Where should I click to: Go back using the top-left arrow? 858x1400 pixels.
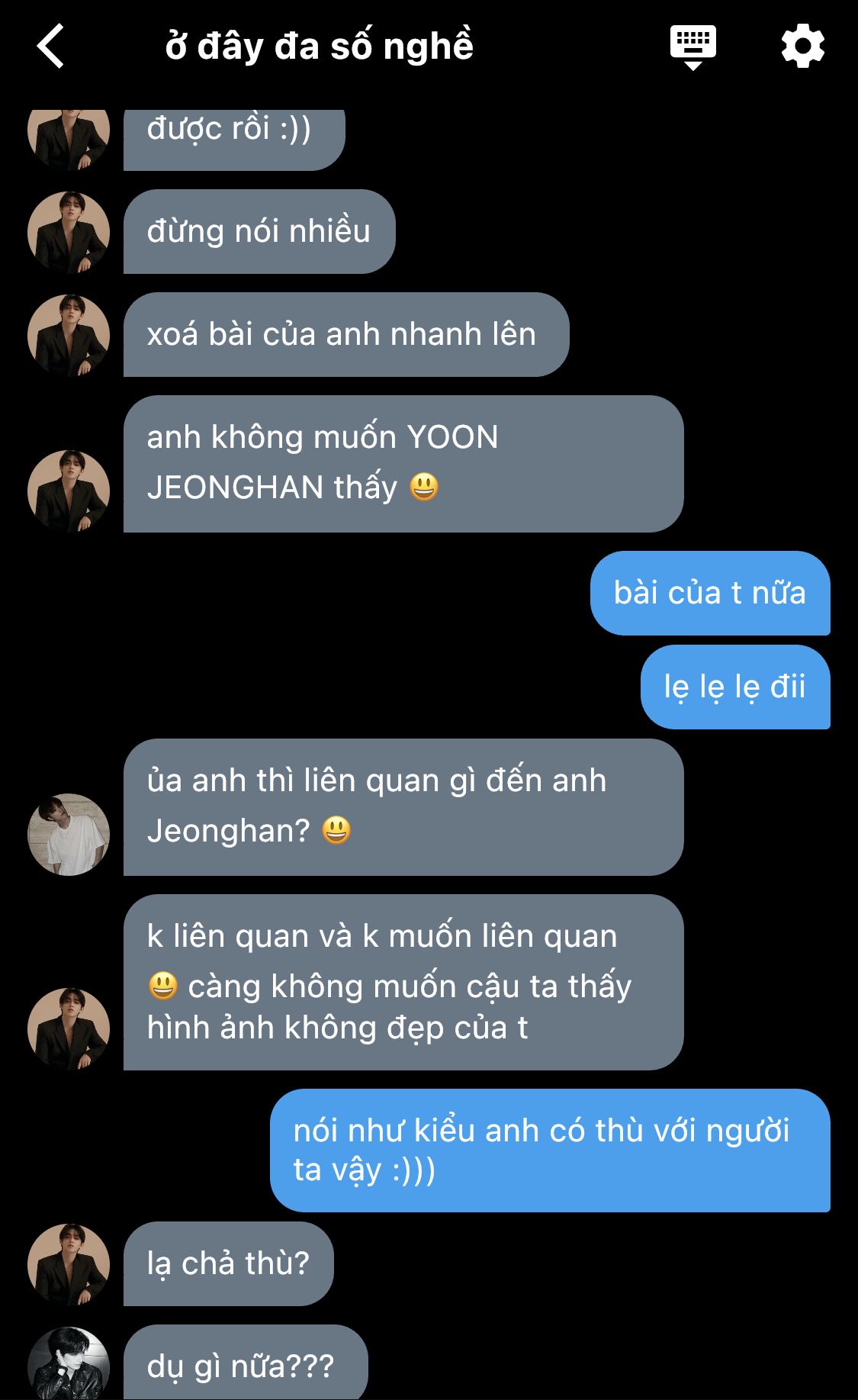[50, 47]
